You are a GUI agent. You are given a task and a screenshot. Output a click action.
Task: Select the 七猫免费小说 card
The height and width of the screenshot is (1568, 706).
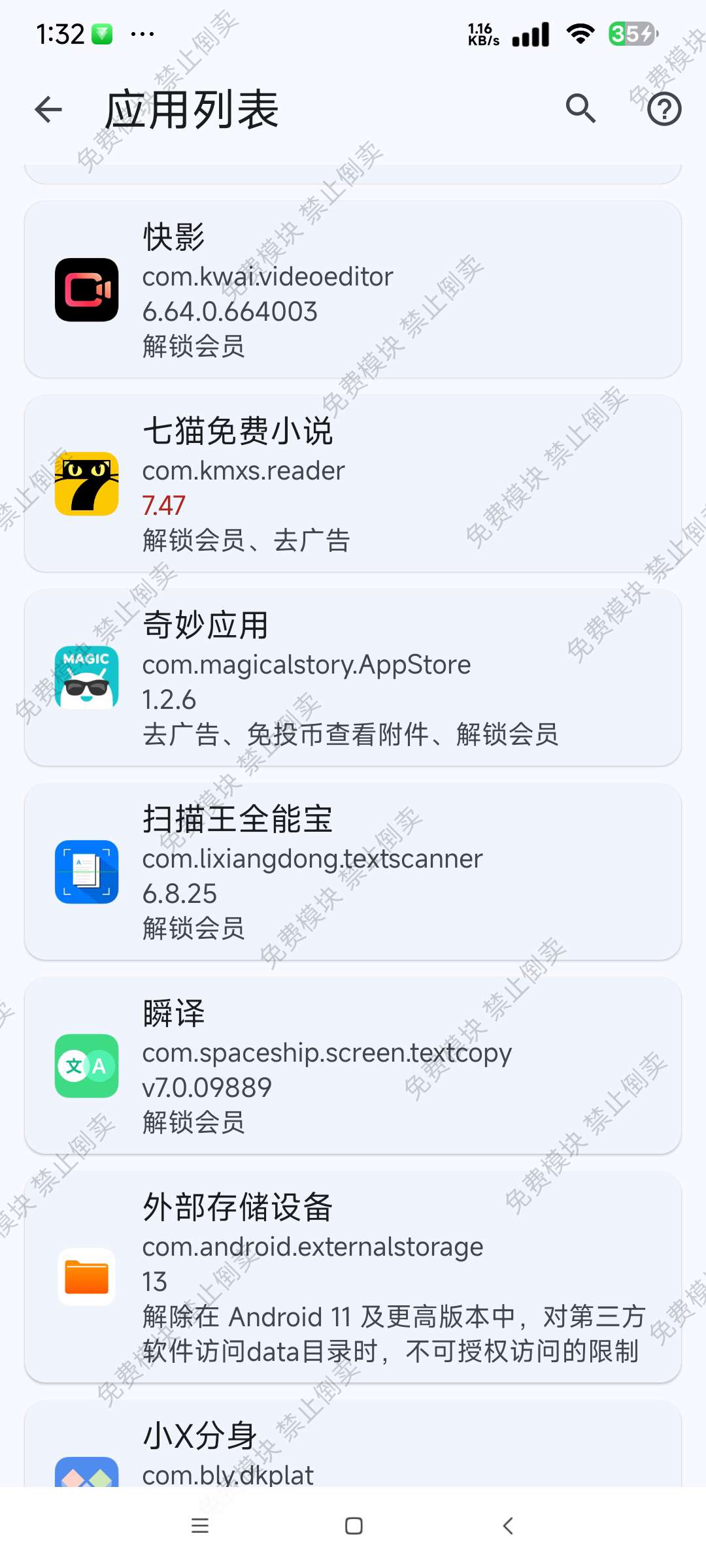(353, 483)
